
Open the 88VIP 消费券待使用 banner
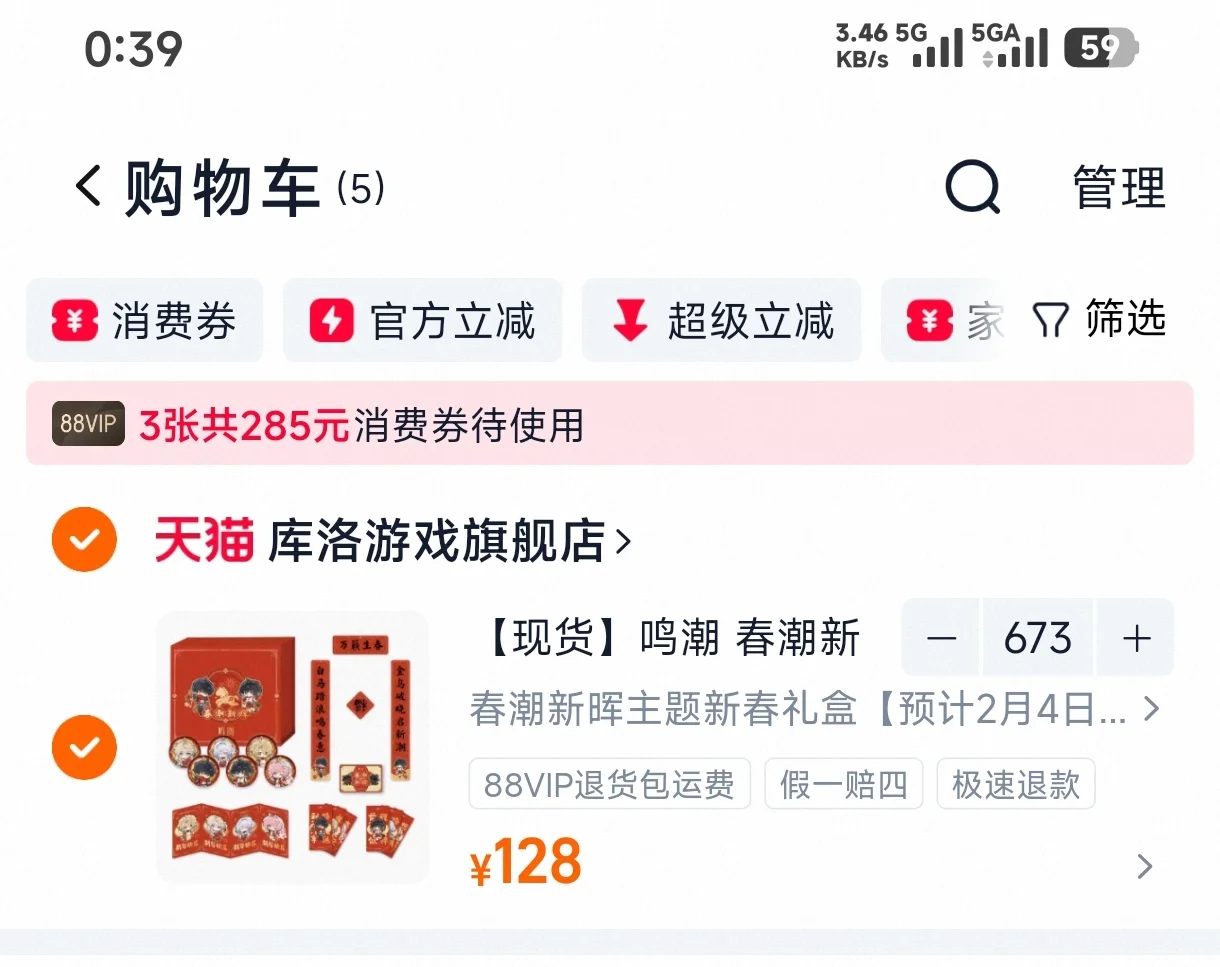(609, 424)
